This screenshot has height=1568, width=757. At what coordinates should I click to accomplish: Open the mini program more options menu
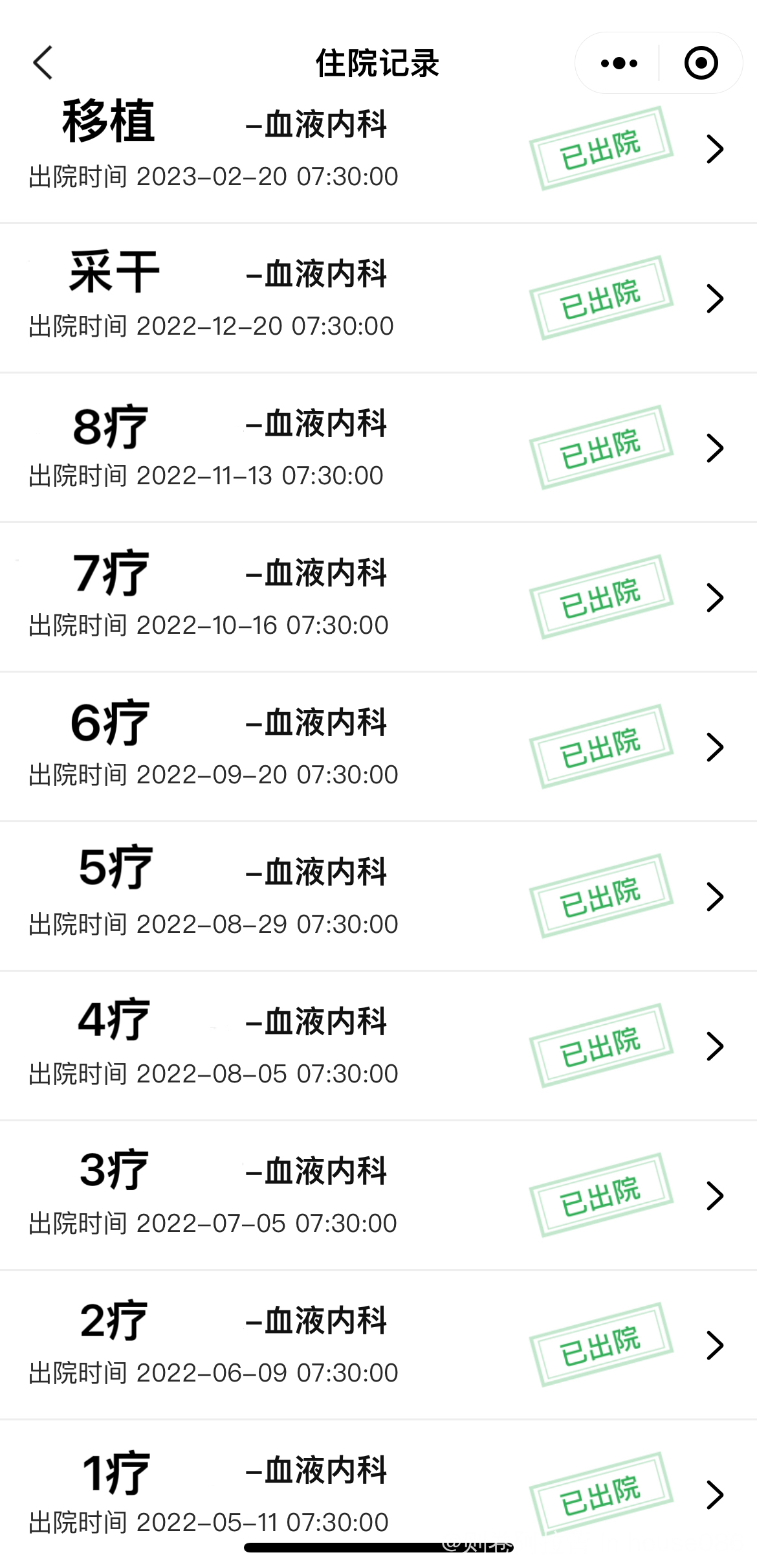[x=619, y=63]
